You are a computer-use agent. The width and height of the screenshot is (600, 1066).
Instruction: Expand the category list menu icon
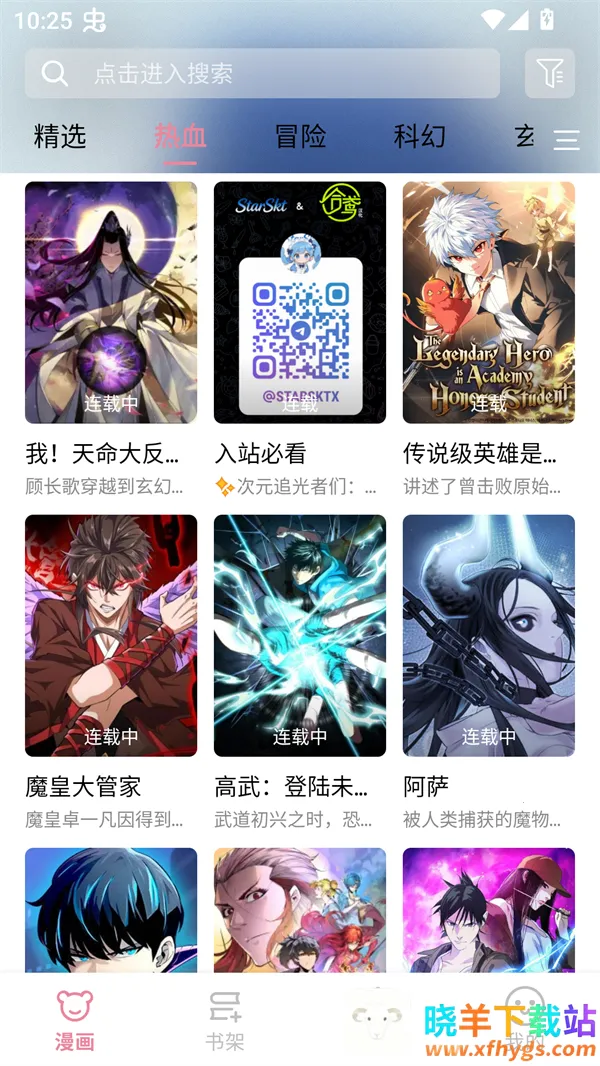567,140
